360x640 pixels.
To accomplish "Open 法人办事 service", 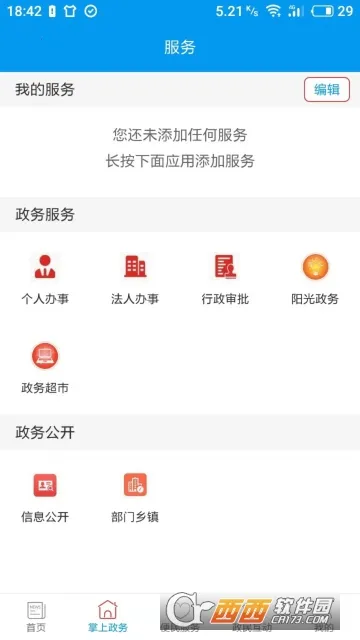I will [x=135, y=278].
